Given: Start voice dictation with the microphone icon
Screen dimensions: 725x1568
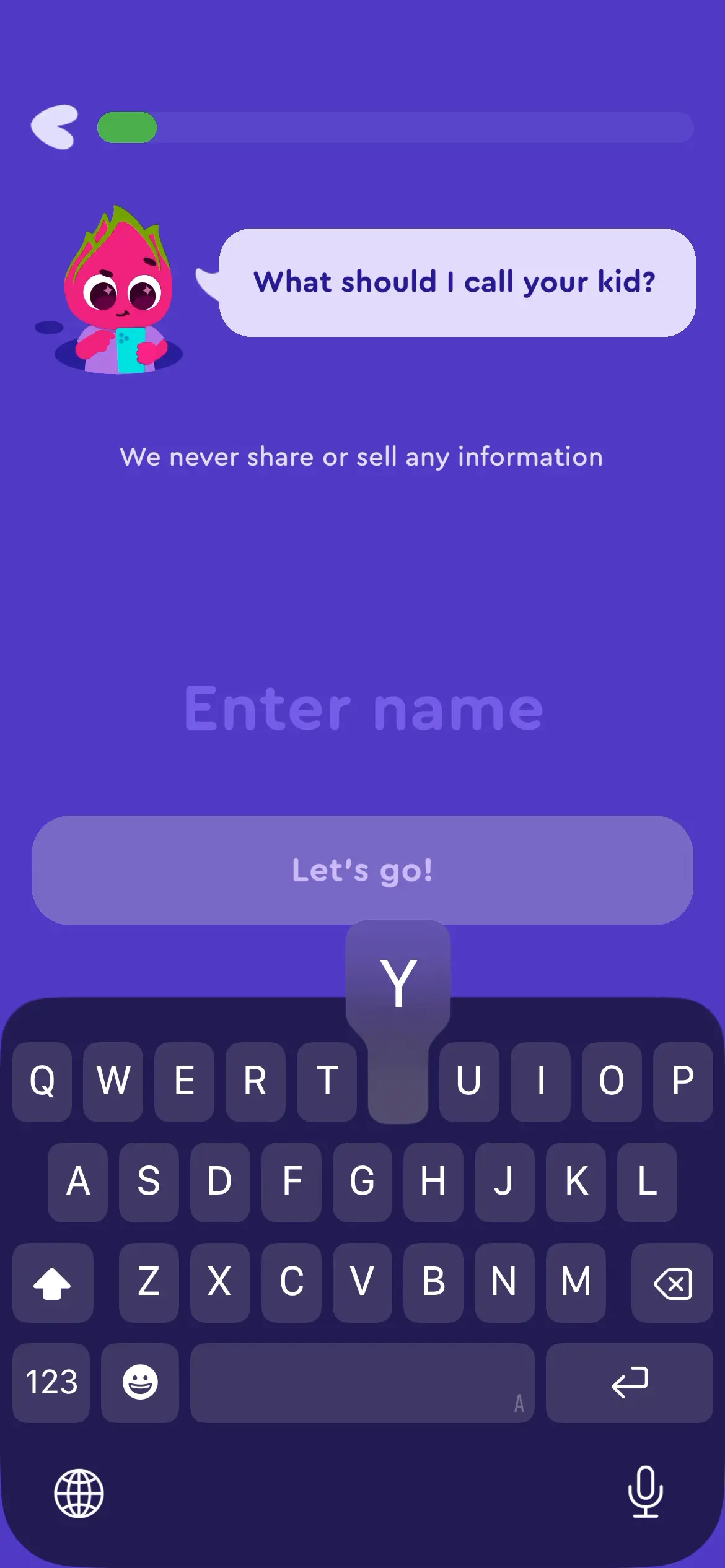Looking at the screenshot, I should pos(646,1492).
